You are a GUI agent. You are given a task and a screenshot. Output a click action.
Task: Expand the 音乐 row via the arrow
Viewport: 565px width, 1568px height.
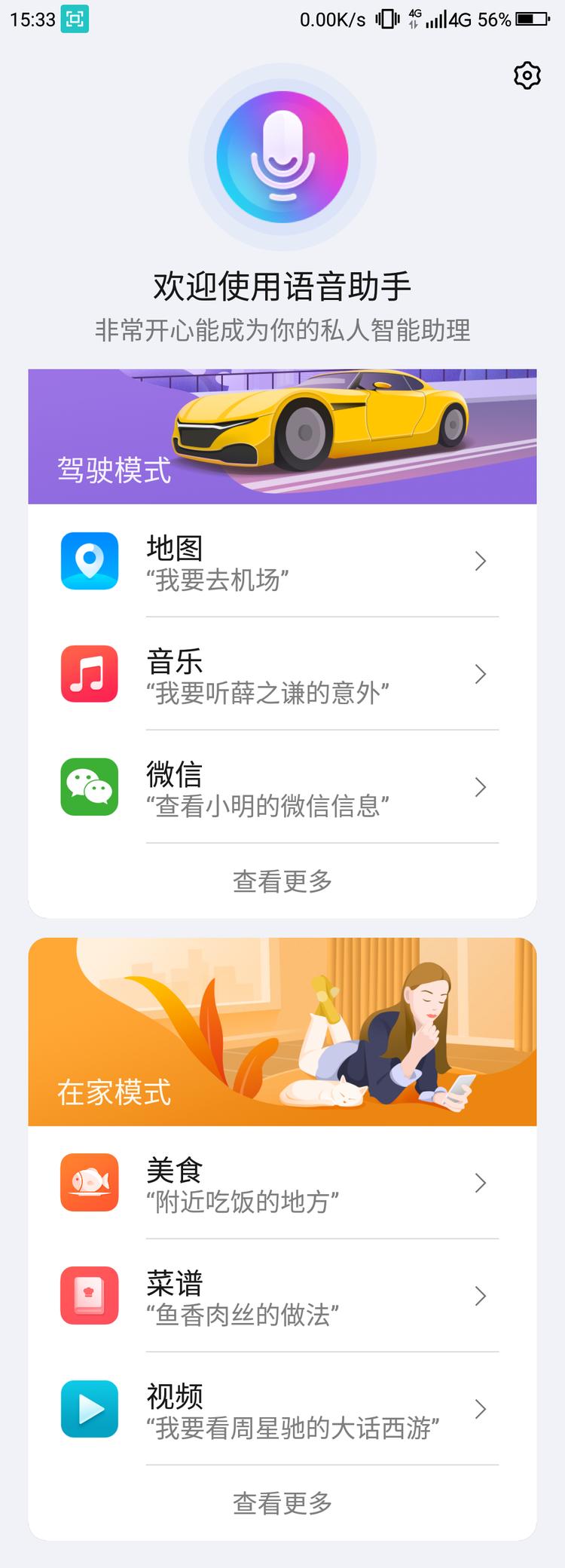(480, 675)
